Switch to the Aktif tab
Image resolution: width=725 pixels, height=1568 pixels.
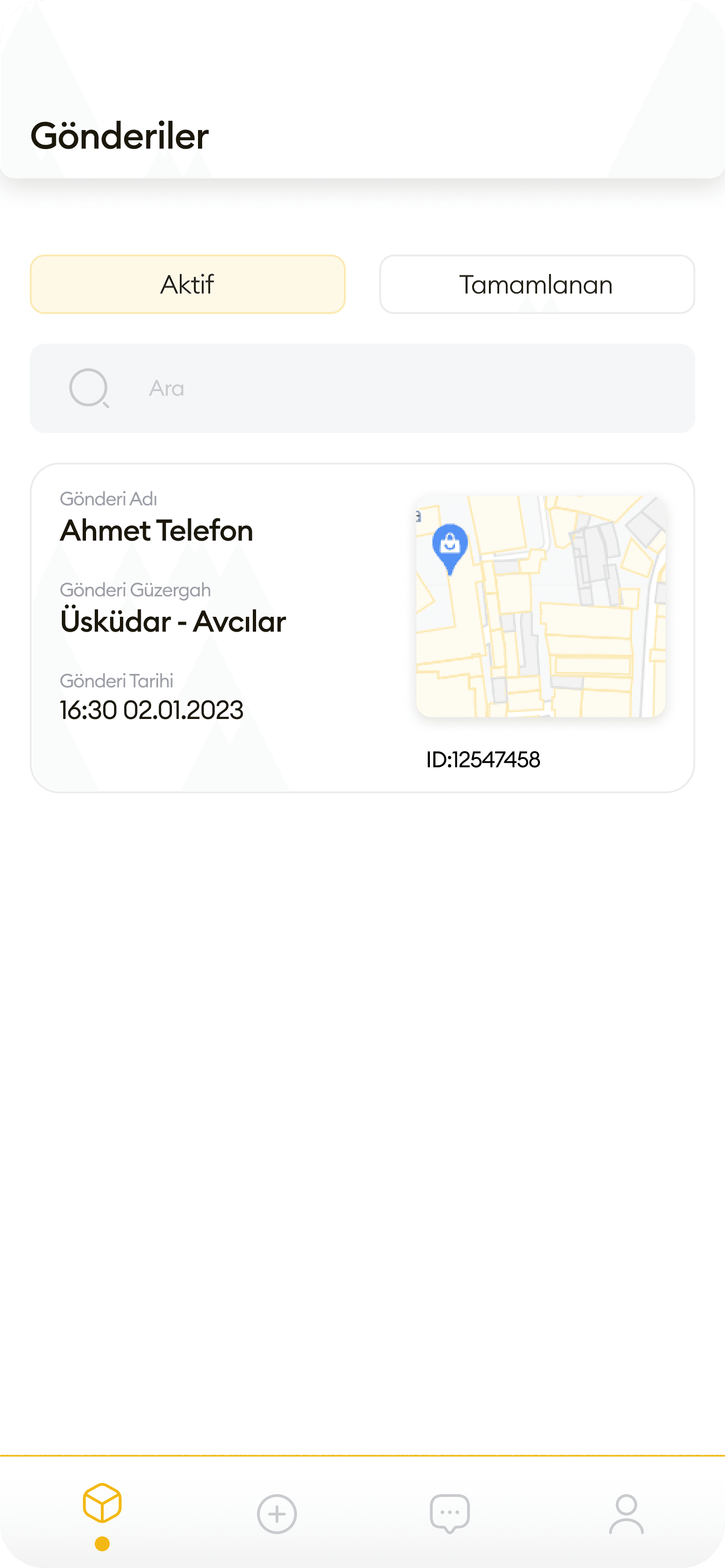pyautogui.click(x=188, y=284)
